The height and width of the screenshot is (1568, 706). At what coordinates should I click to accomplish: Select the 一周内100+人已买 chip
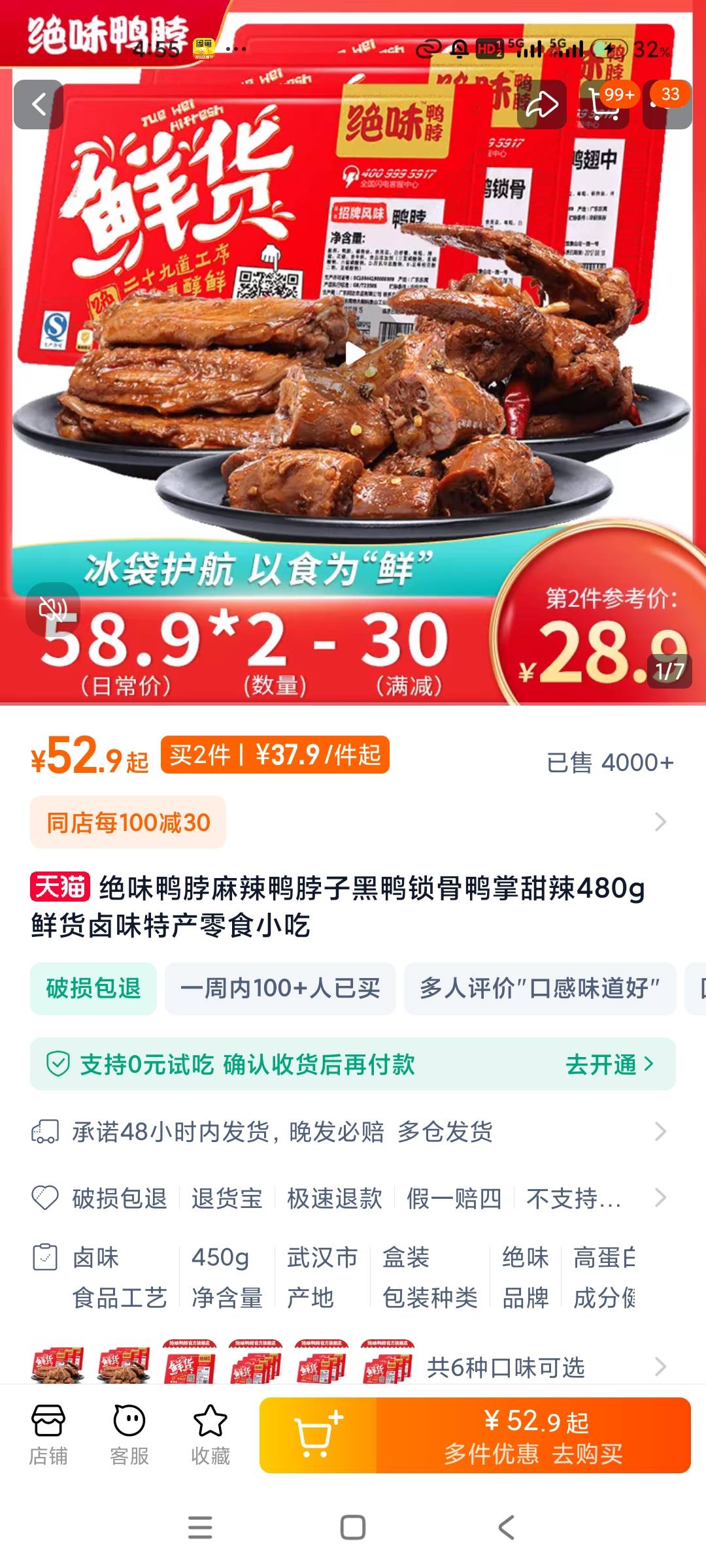point(280,988)
